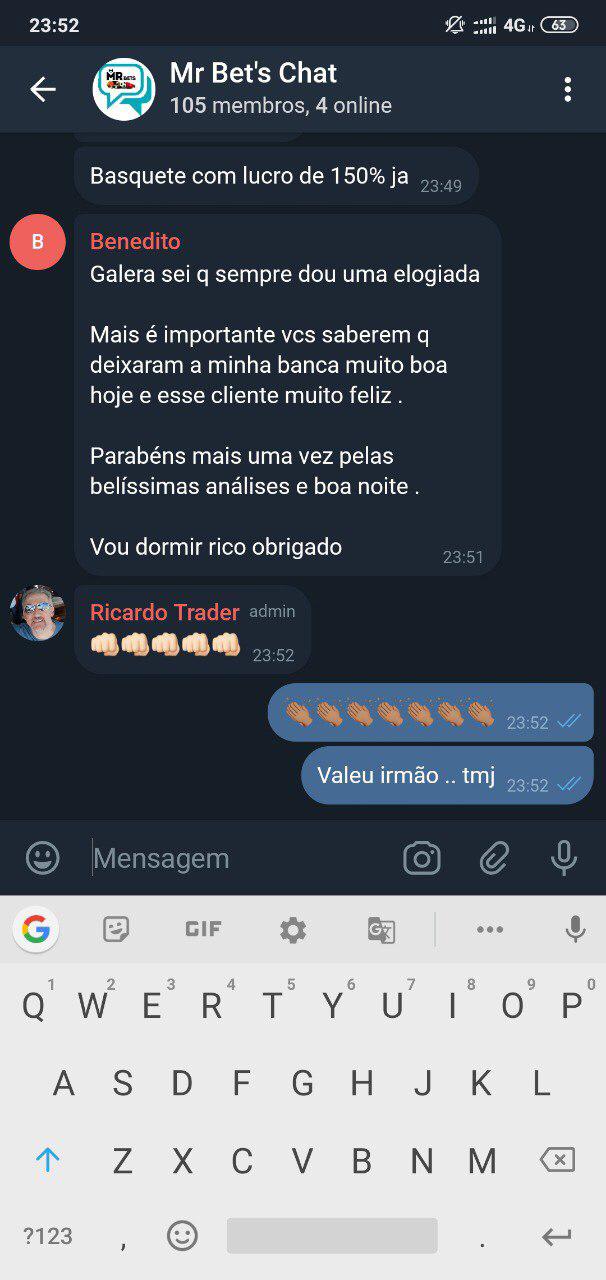Focus the Mensagem text field
This screenshot has height=1280, width=606.
[240, 858]
